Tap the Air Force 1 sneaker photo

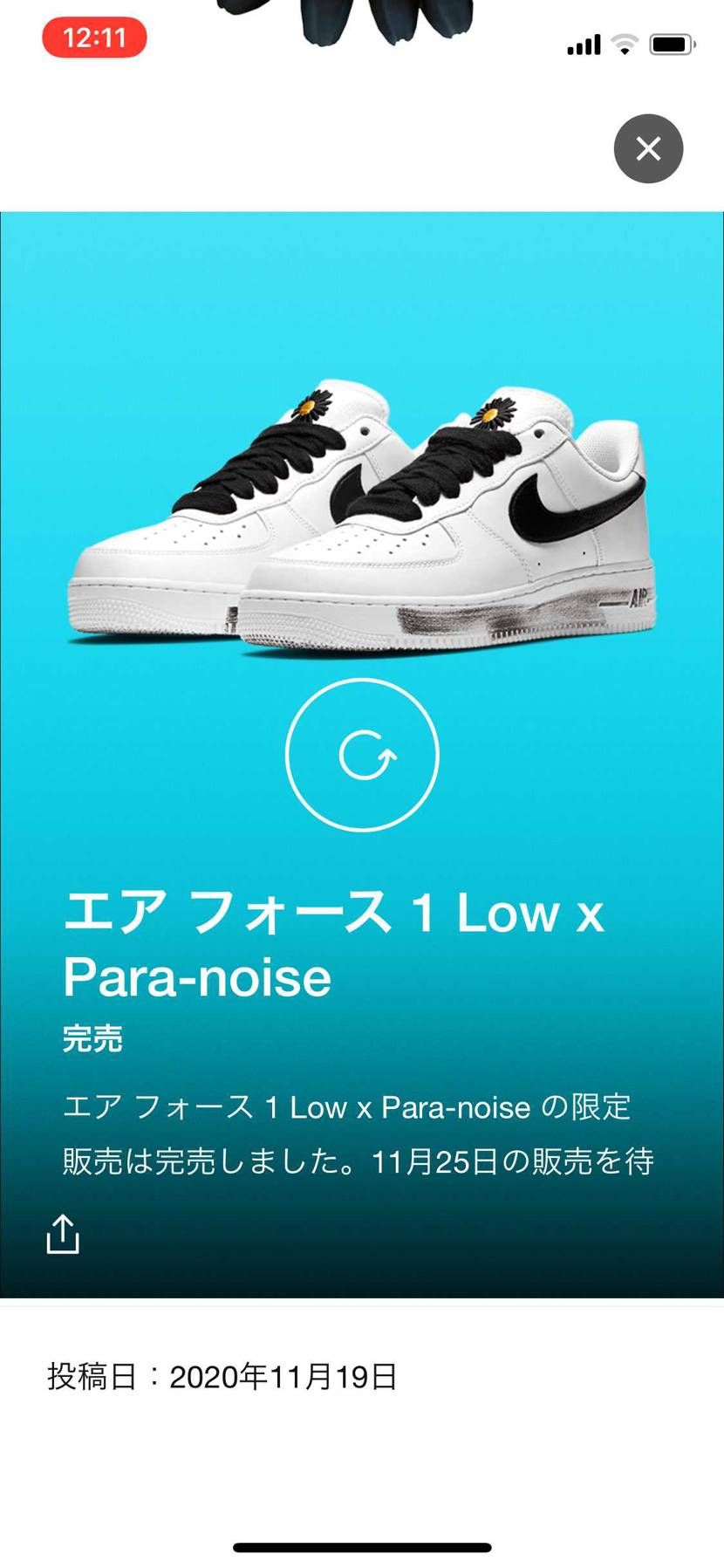click(362, 515)
